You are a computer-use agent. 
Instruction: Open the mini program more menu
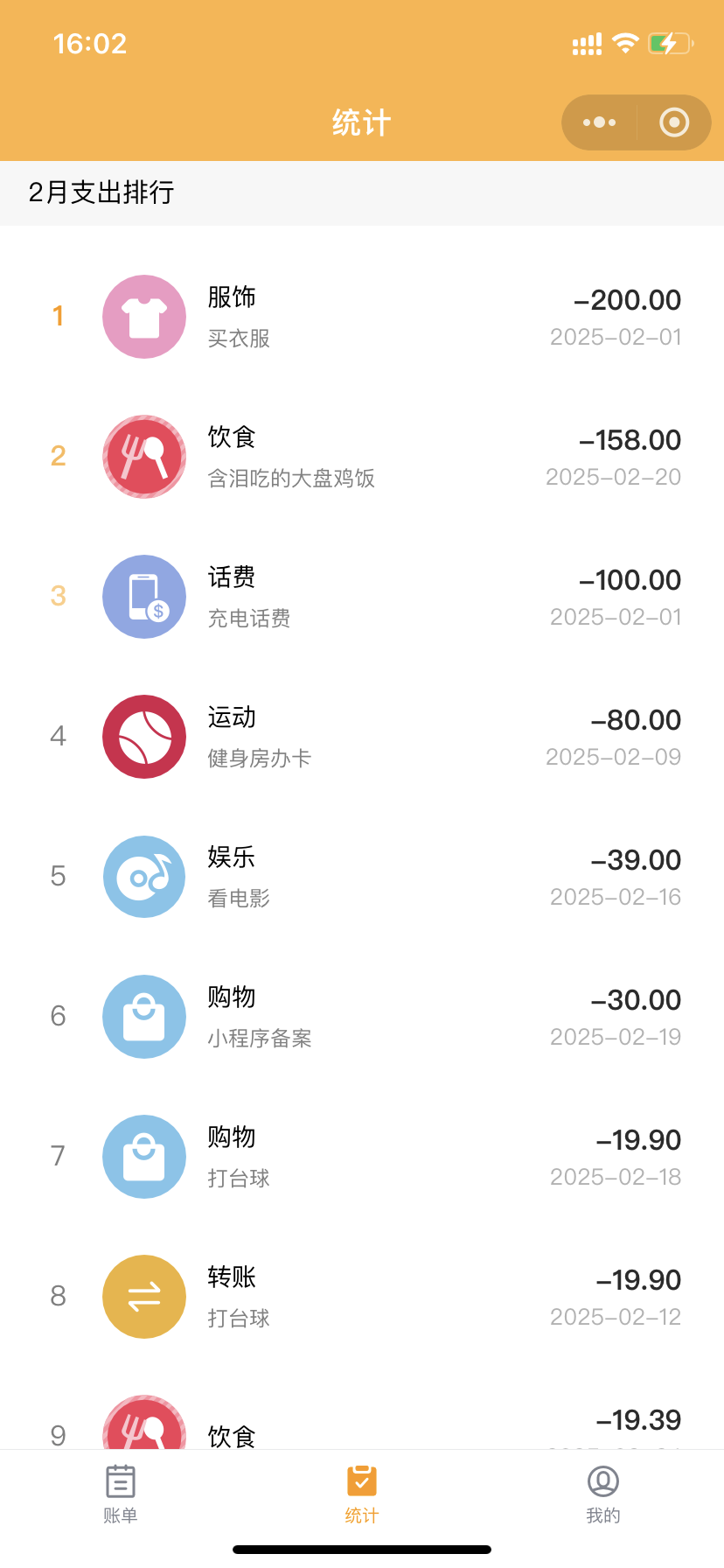point(600,122)
